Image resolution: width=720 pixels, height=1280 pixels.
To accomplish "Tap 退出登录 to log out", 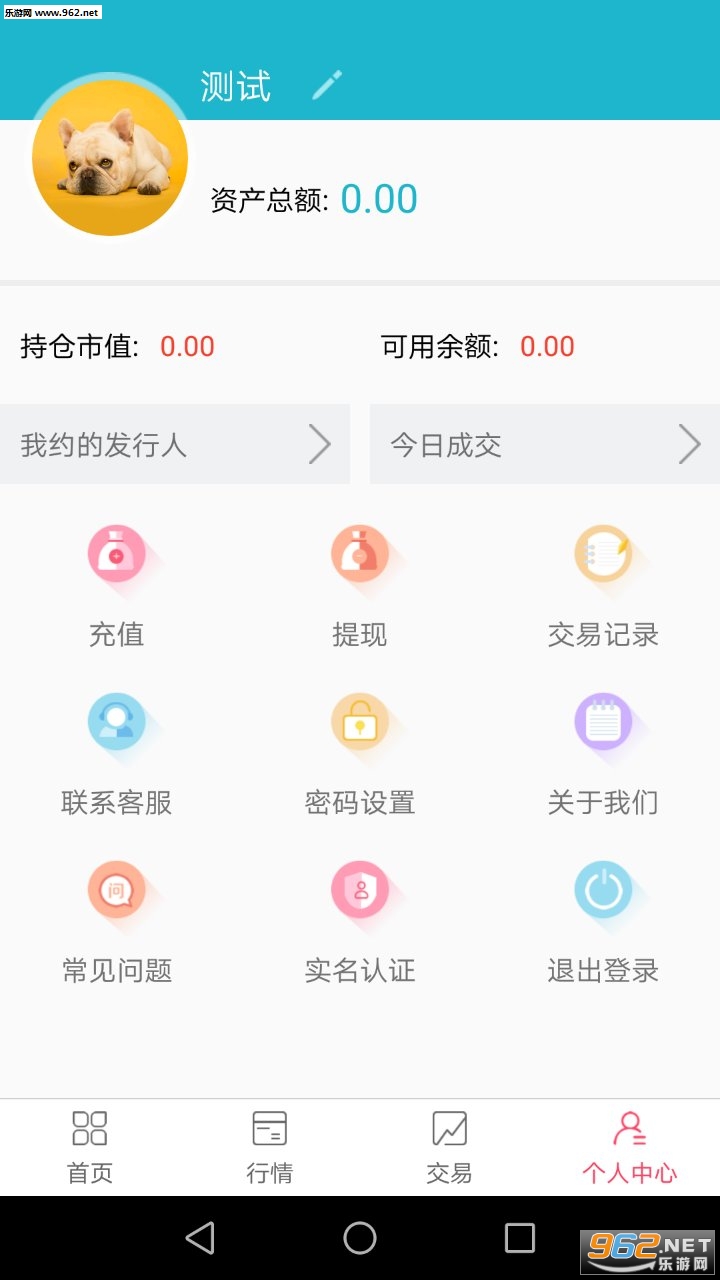I will [603, 922].
